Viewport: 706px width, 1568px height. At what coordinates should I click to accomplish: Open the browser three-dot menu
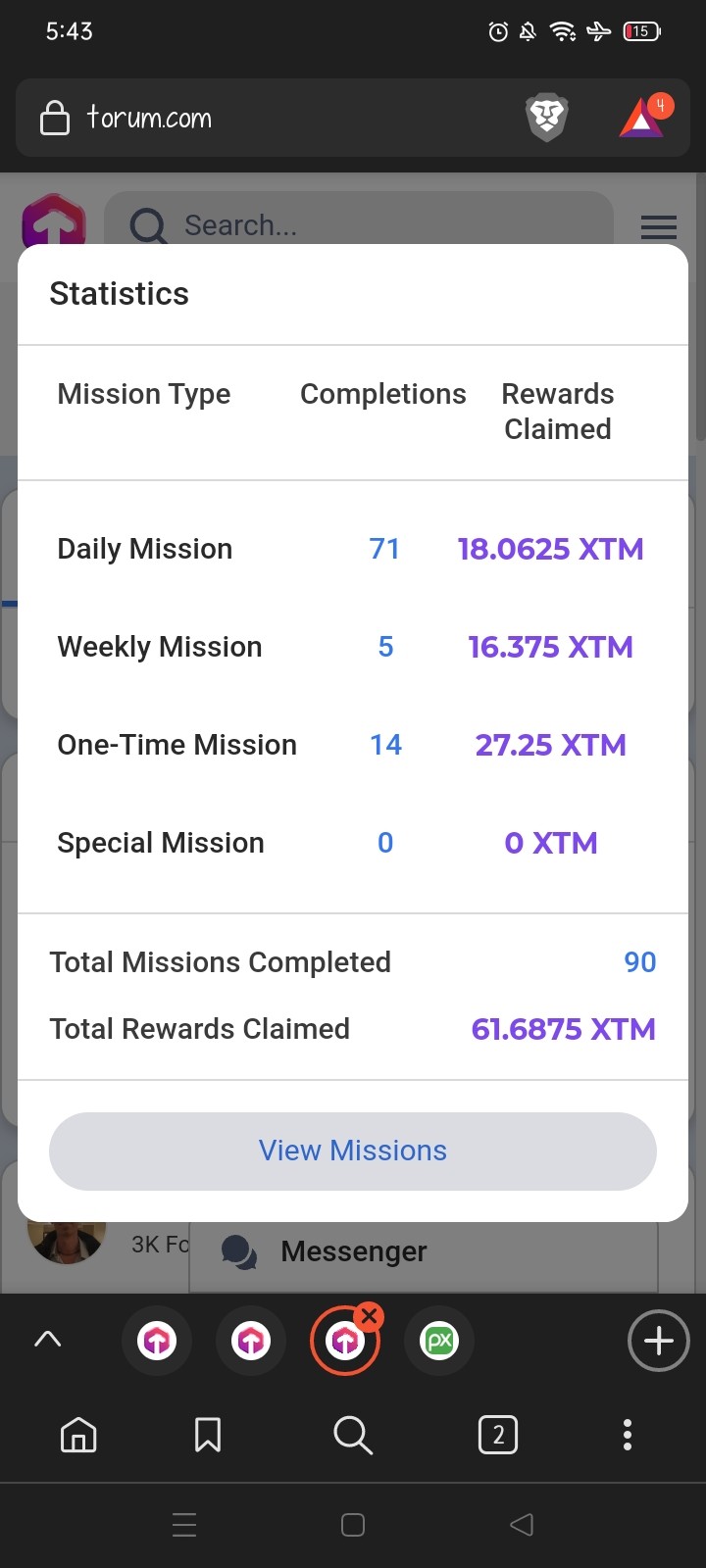coord(628,1435)
